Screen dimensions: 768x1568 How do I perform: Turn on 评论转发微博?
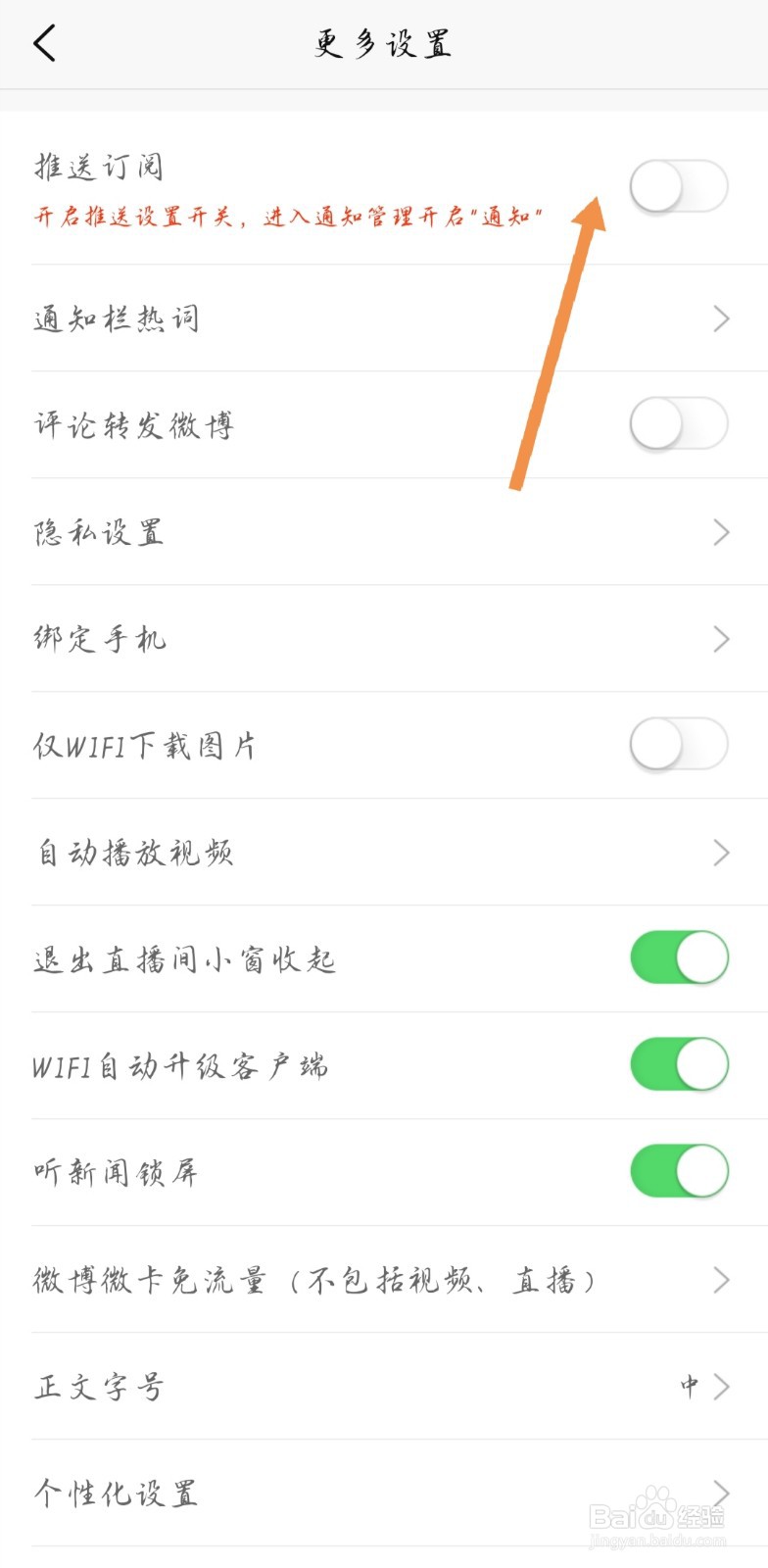679,424
